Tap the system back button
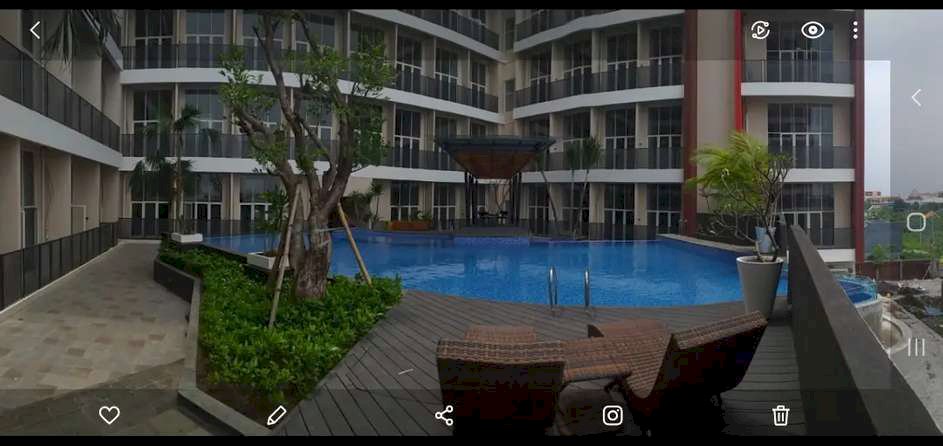The width and height of the screenshot is (943, 446). pos(915,97)
